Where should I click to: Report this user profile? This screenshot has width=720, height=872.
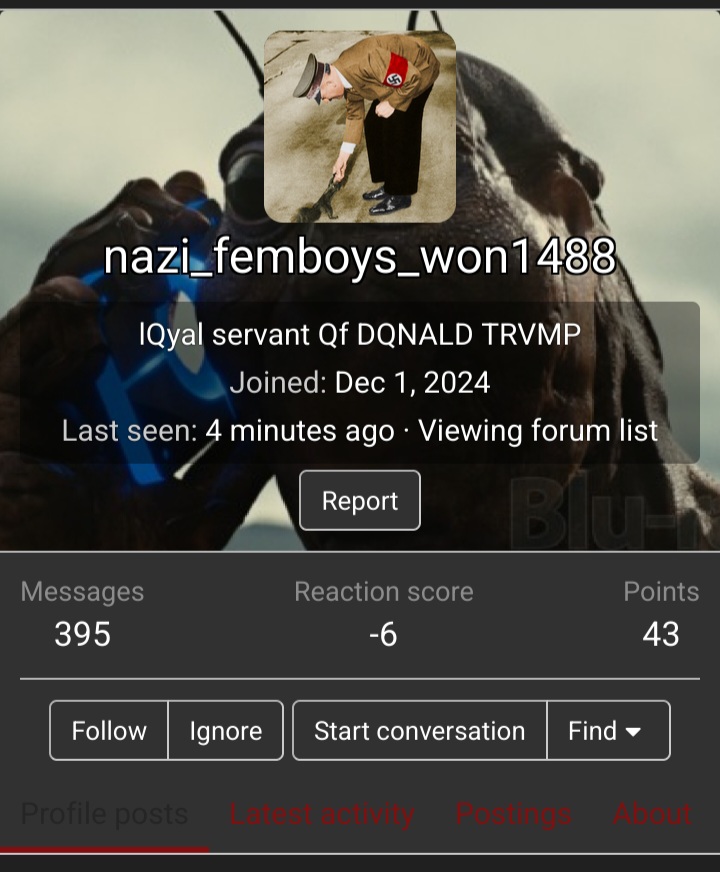click(x=360, y=500)
